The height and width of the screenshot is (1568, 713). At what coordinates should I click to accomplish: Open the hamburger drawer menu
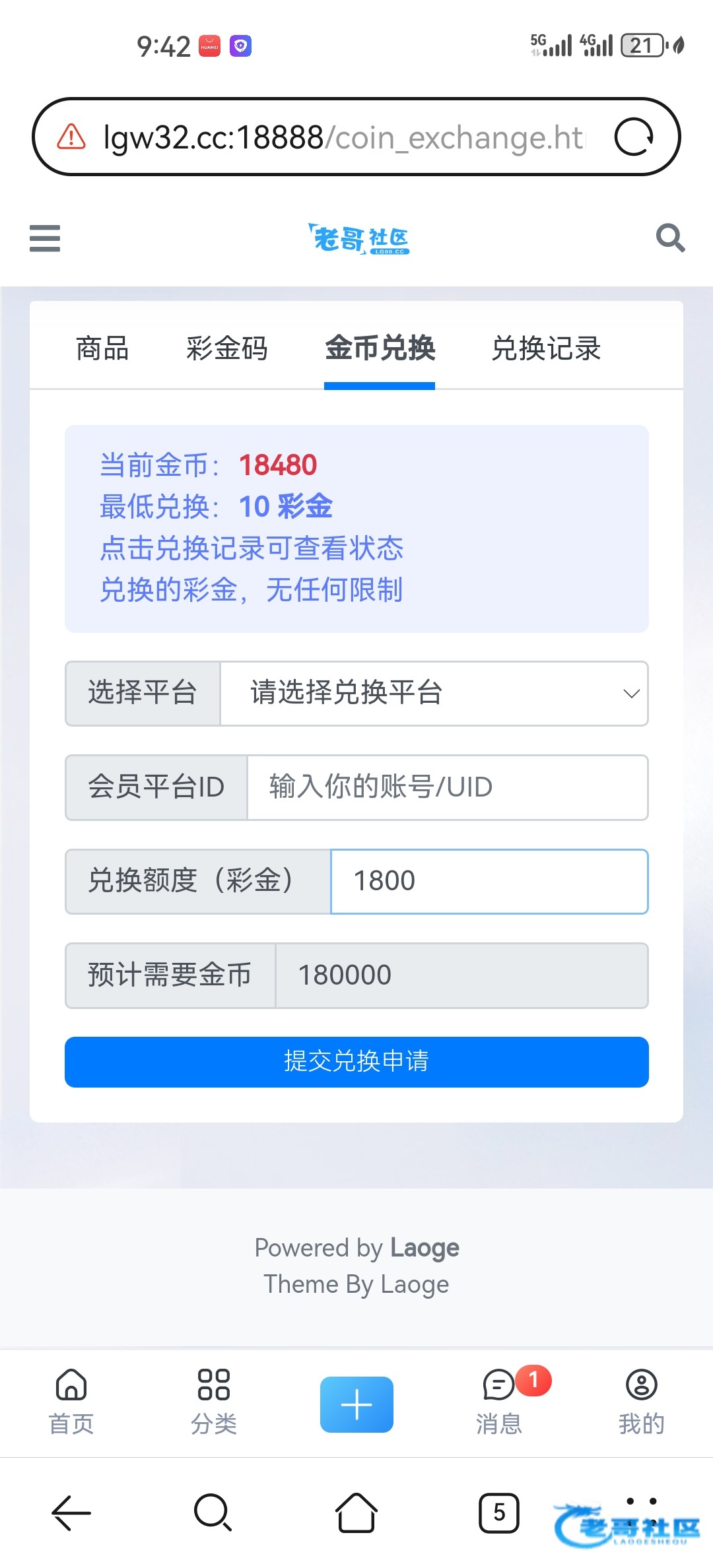point(45,238)
